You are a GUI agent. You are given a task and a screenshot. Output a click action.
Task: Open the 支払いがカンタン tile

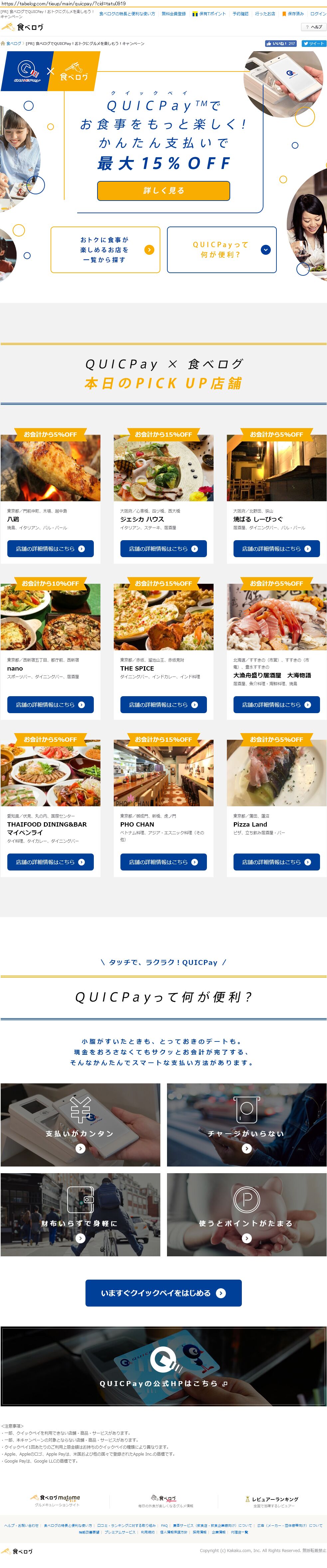pyautogui.click(x=81, y=1124)
